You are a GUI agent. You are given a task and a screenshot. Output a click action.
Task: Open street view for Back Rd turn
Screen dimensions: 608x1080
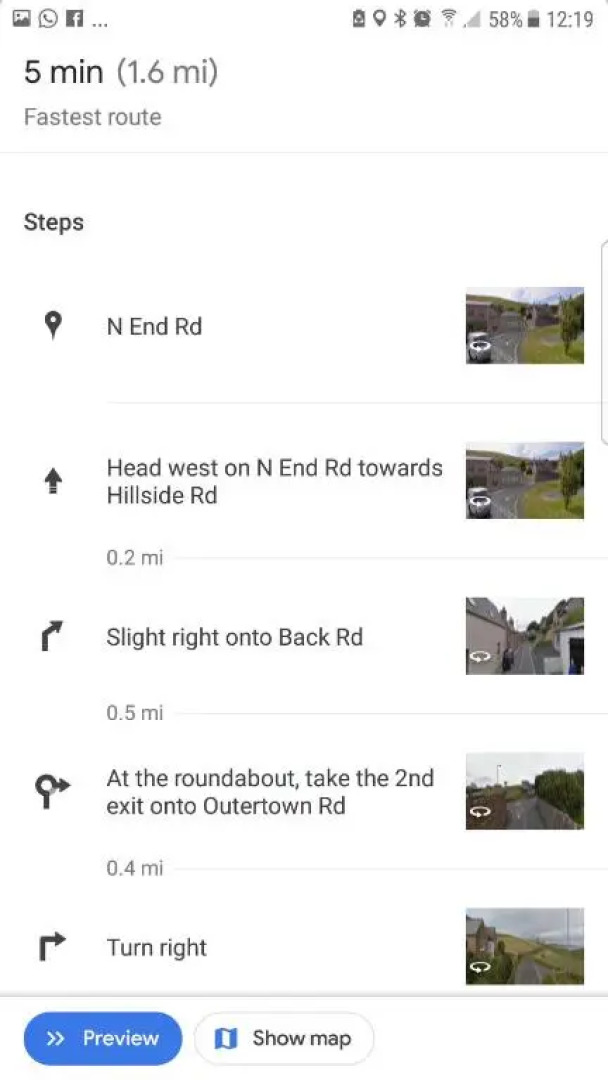pyautogui.click(x=524, y=636)
